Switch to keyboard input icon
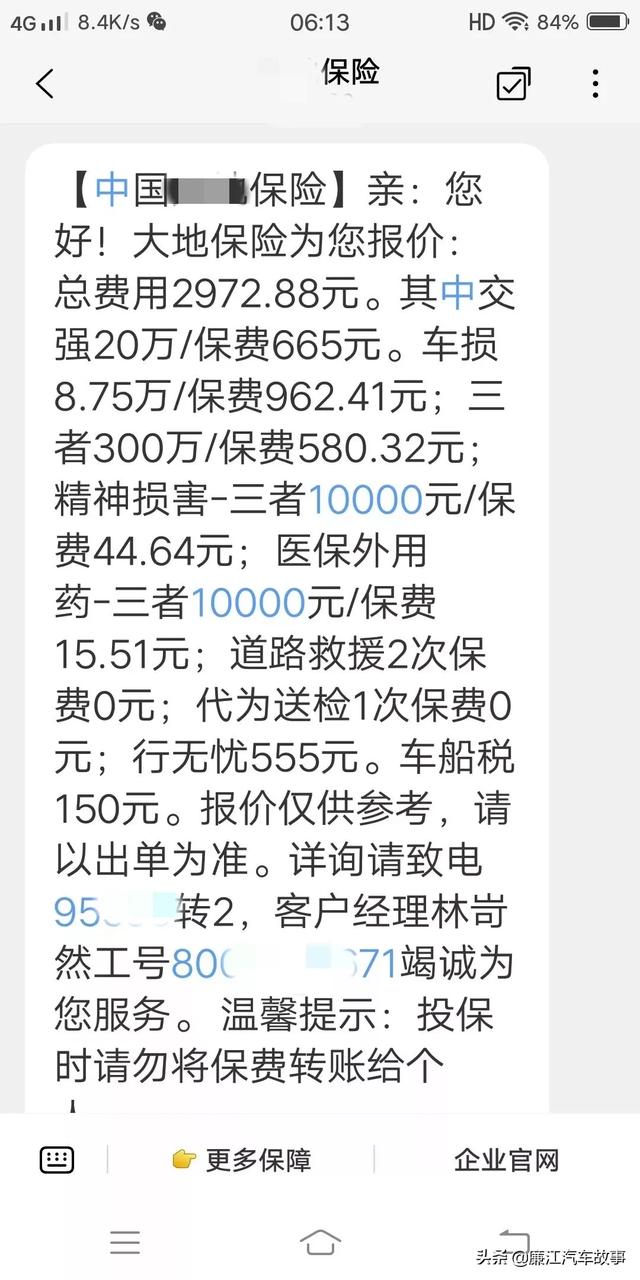This screenshot has height=1280, width=640. (x=57, y=1160)
